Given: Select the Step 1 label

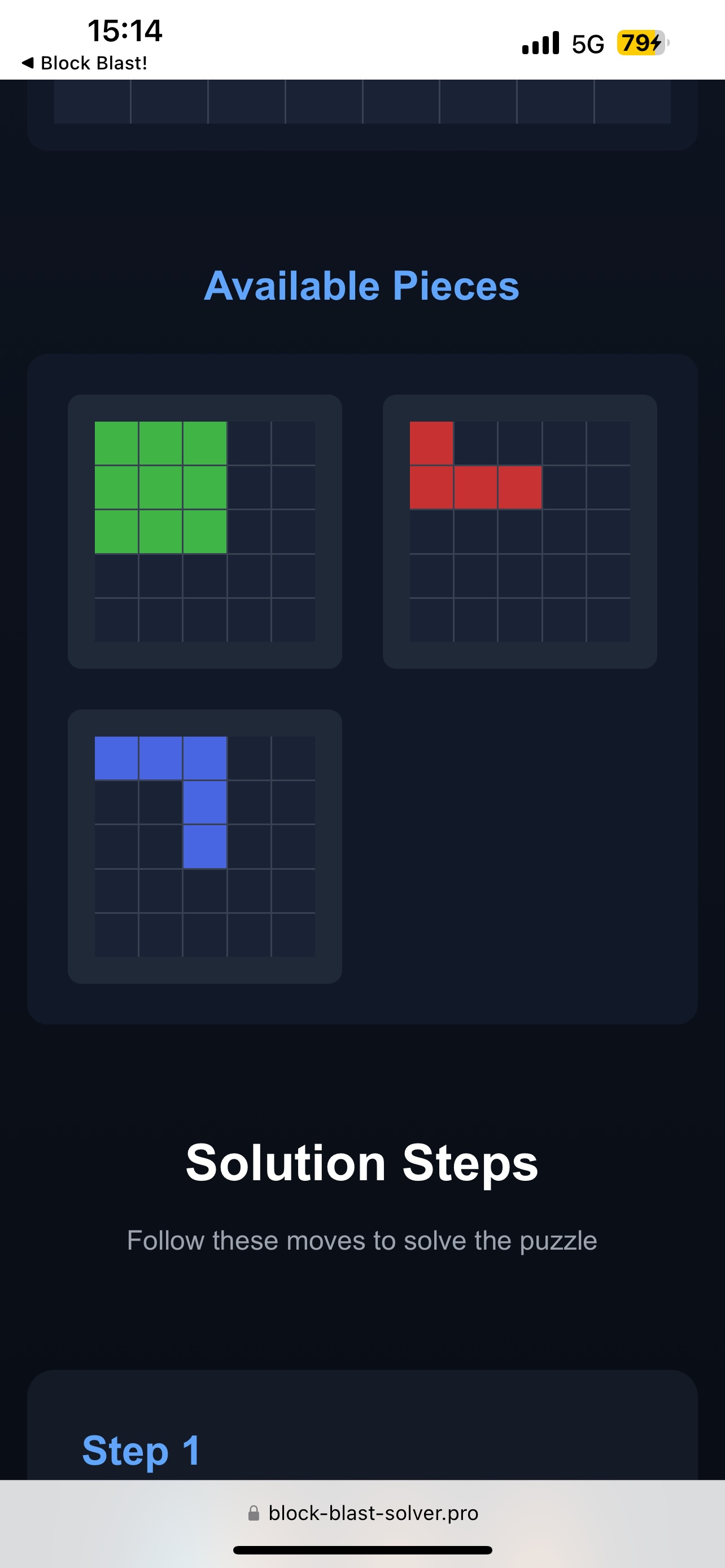Looking at the screenshot, I should click(141, 1450).
